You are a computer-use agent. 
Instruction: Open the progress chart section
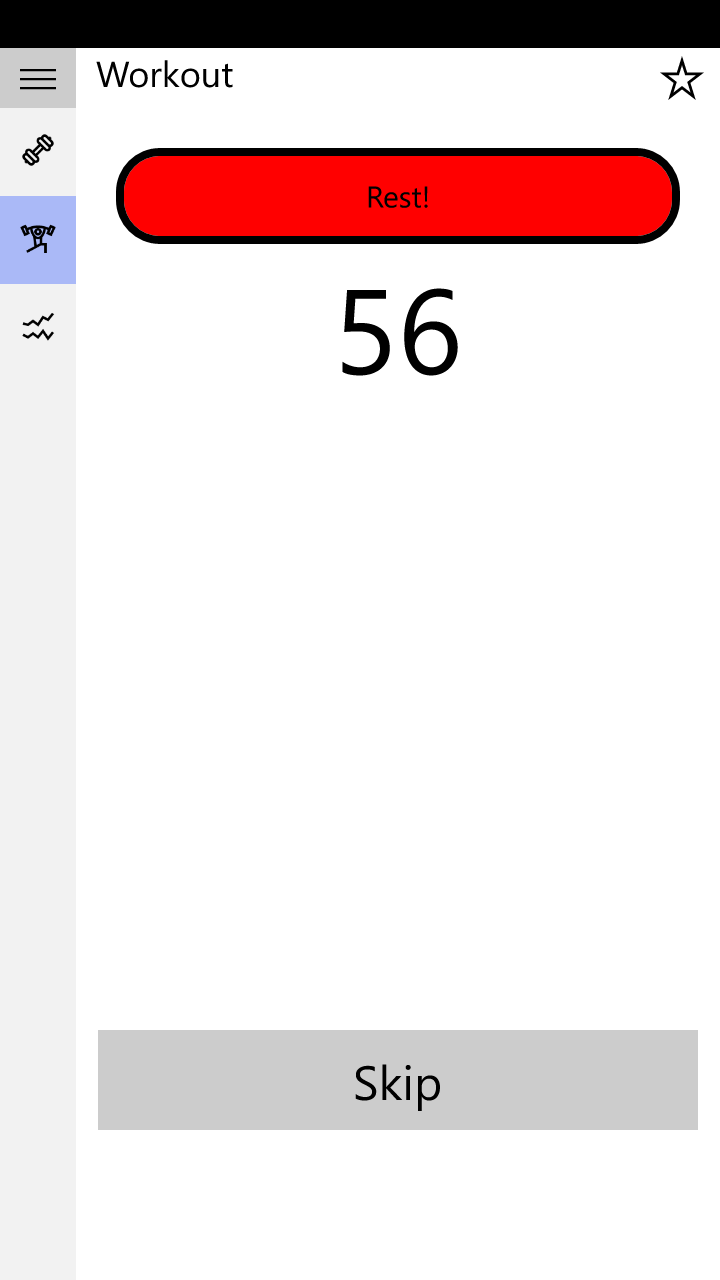tap(38, 327)
